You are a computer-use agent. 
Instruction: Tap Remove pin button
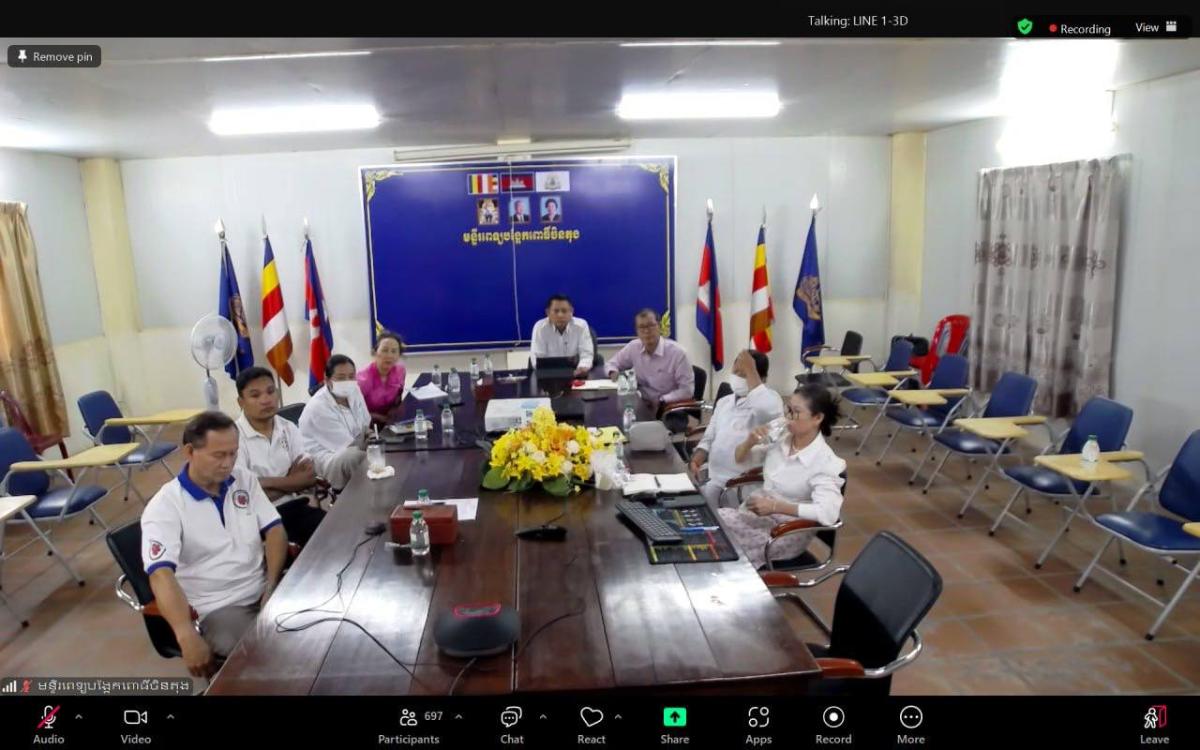pos(54,57)
